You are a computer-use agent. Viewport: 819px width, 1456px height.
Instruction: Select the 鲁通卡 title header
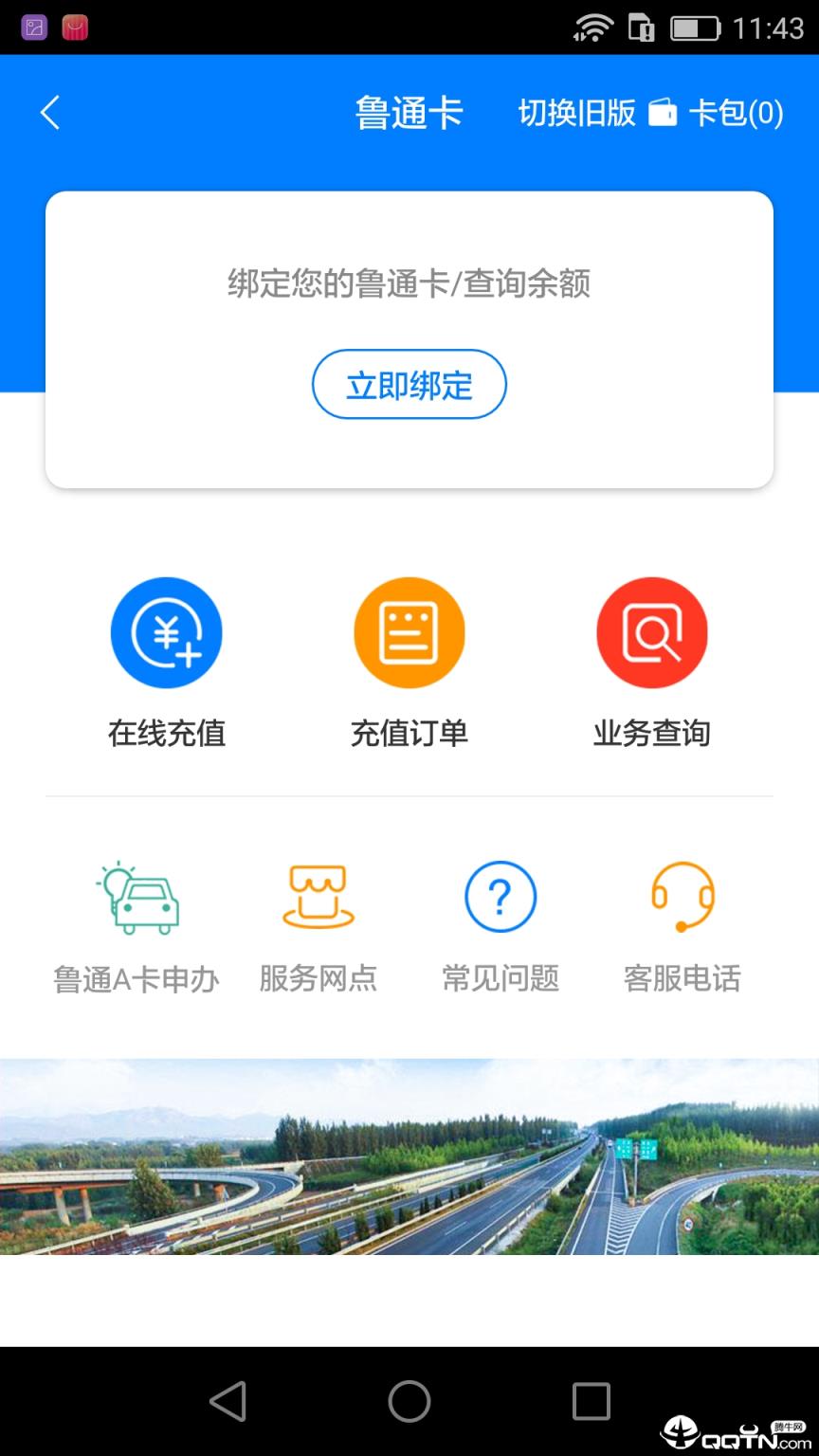[409, 112]
